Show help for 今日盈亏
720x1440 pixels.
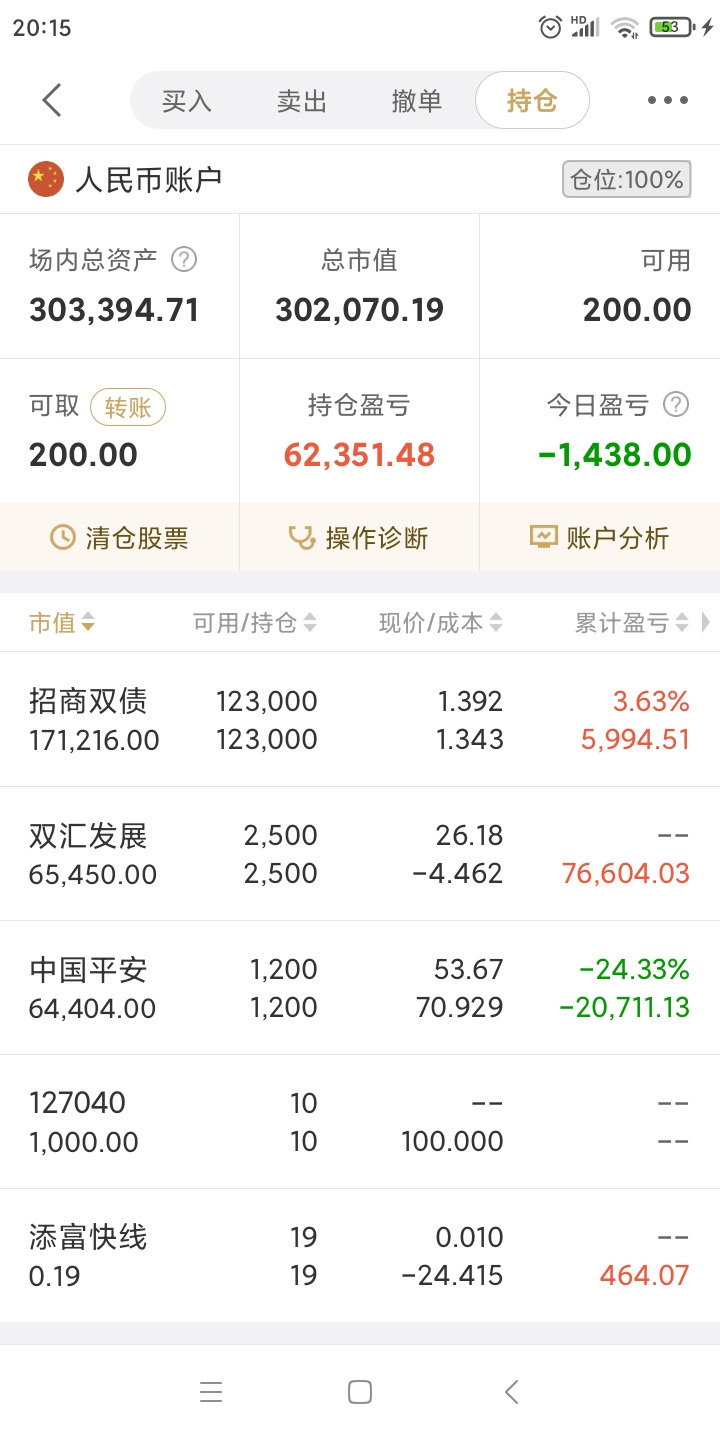coord(677,405)
